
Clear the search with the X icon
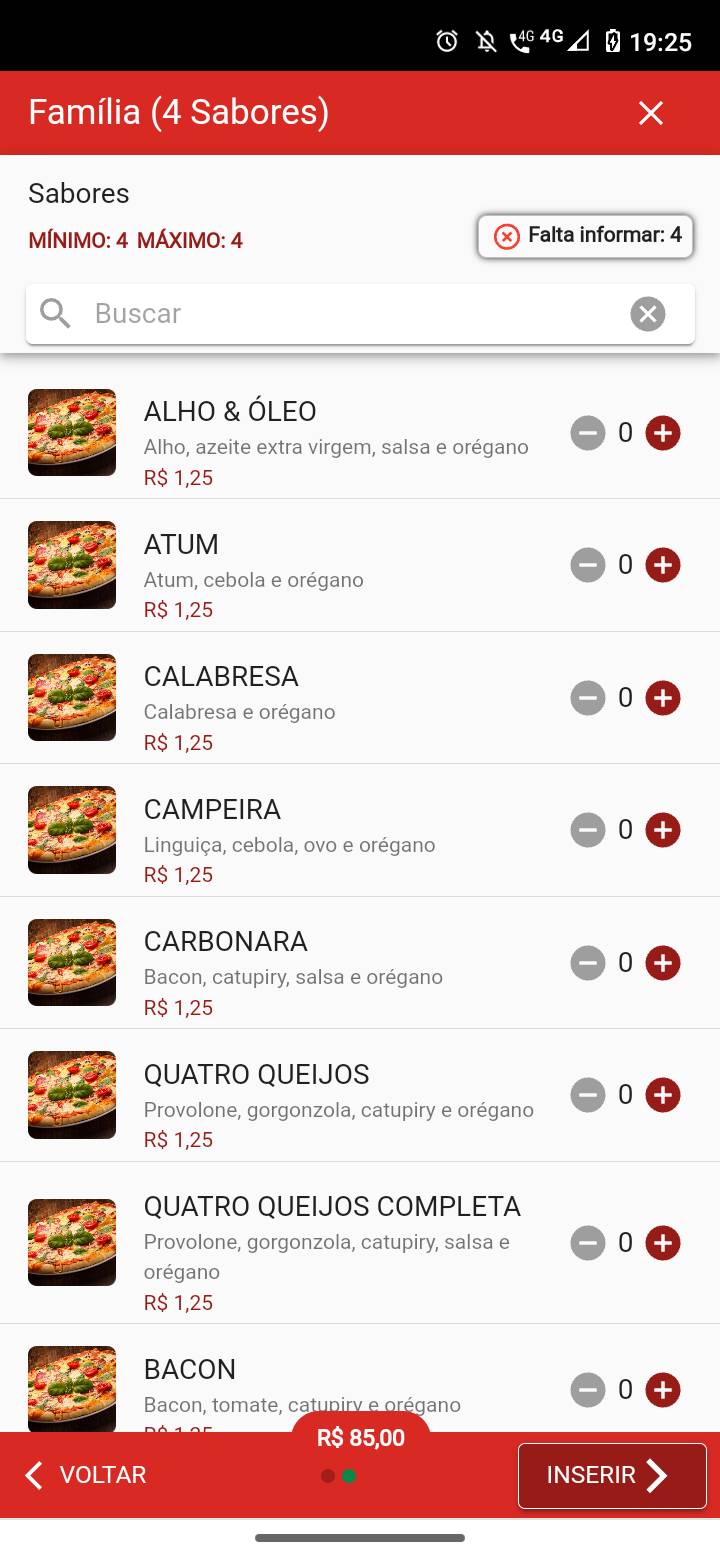pos(648,313)
